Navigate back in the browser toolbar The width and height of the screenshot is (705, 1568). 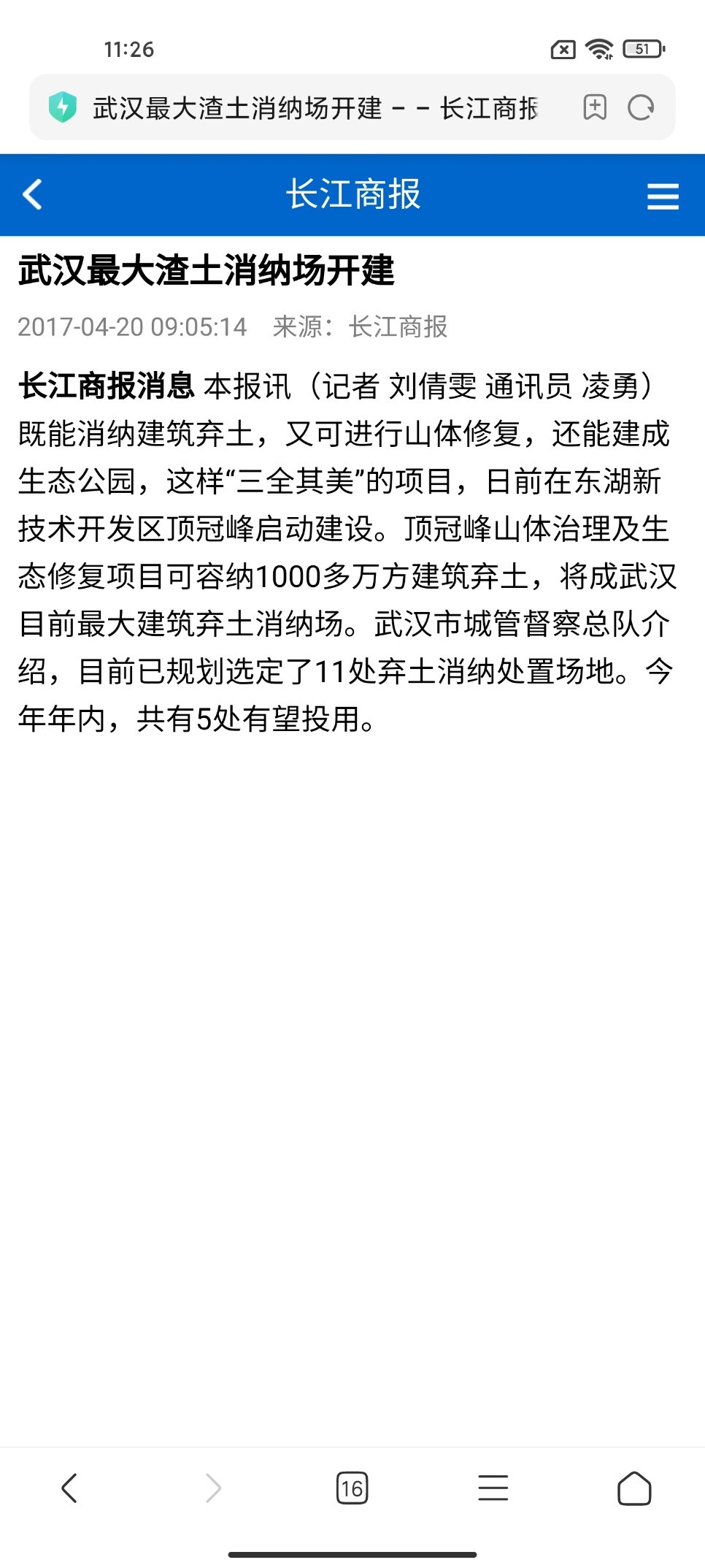coord(69,1488)
